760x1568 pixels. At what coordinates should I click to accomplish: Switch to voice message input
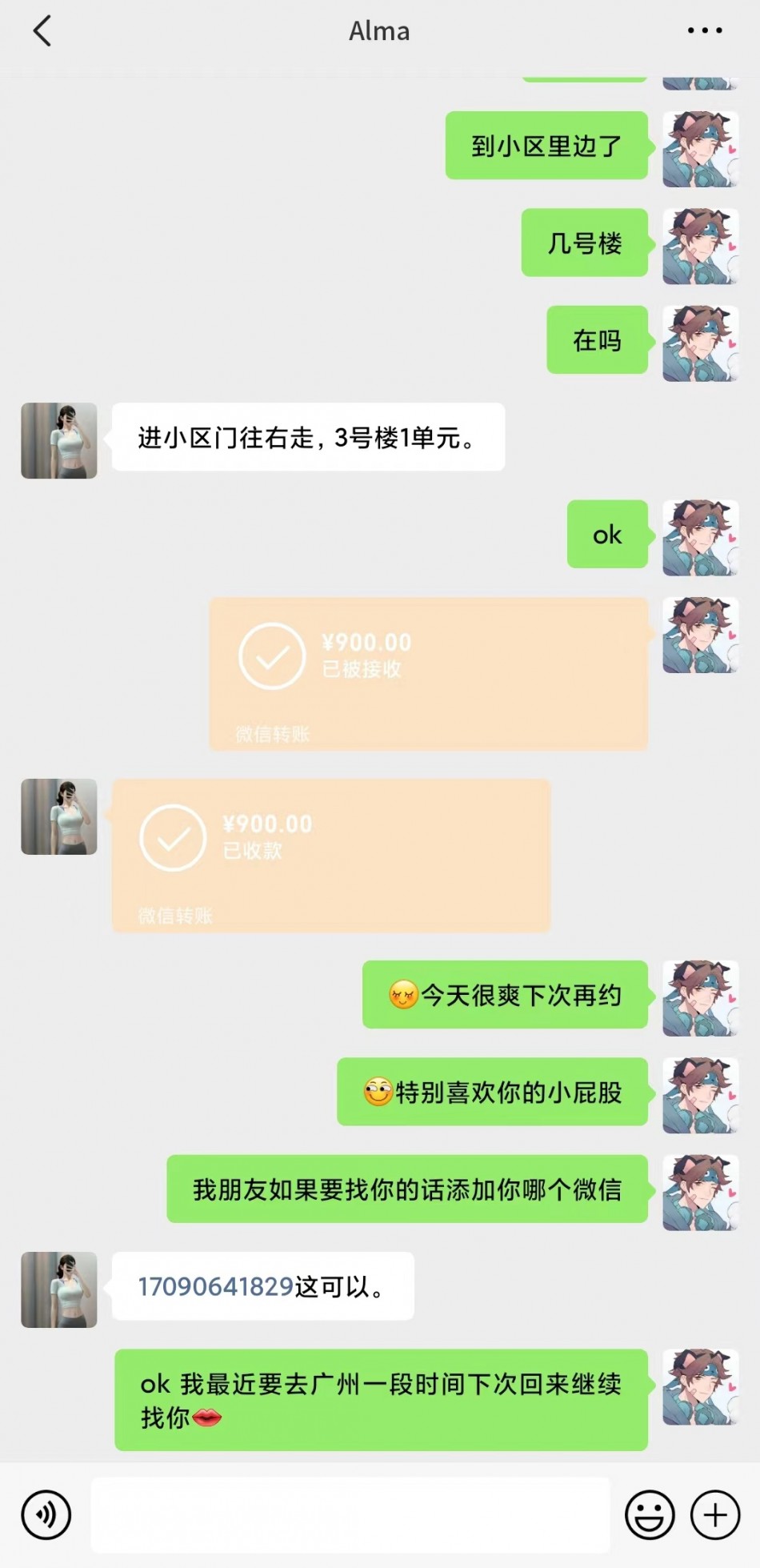click(x=46, y=1514)
